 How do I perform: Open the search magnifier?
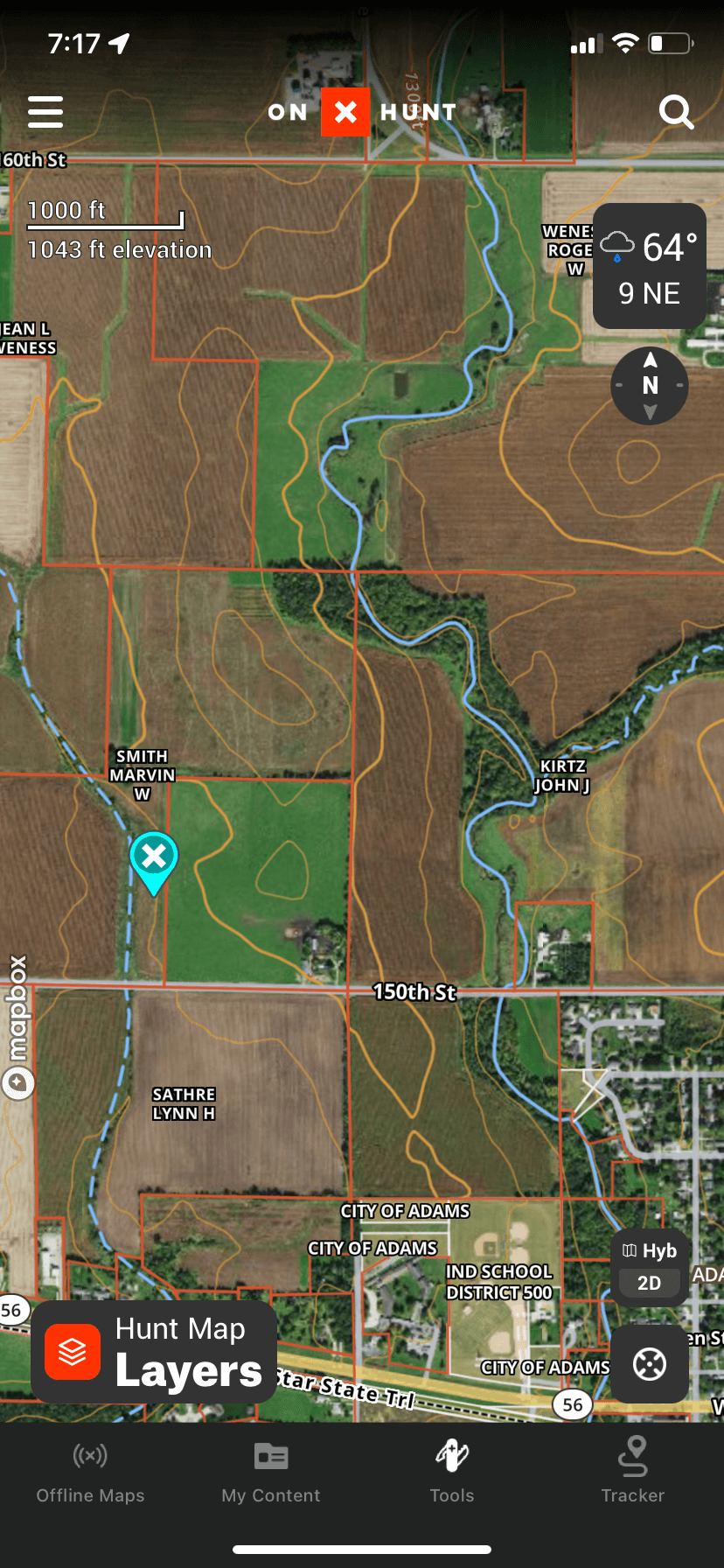click(676, 112)
